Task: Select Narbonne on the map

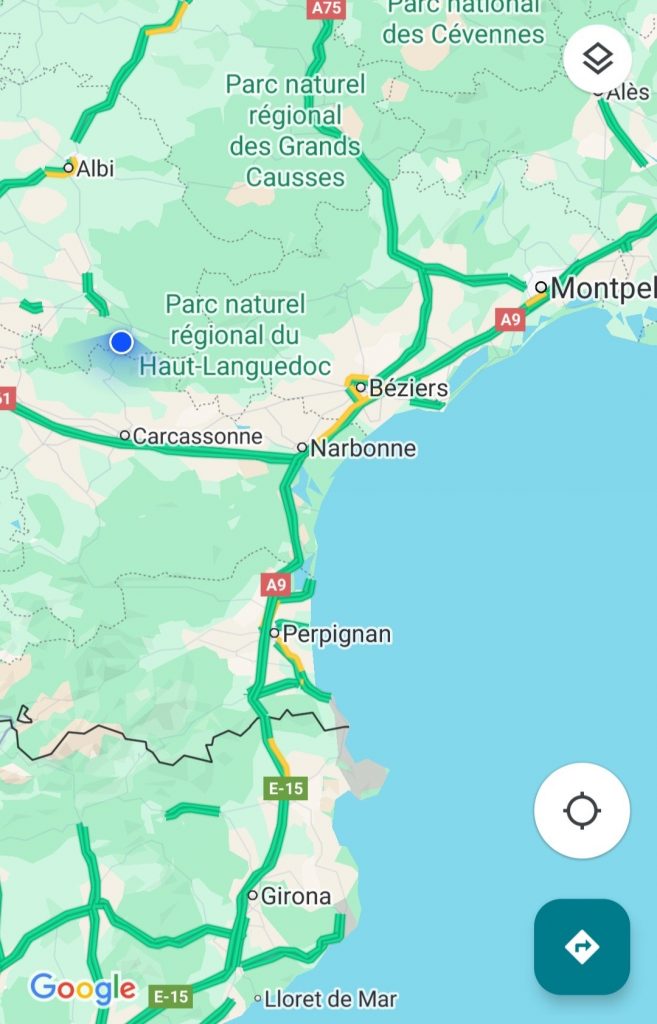Action: tap(362, 448)
